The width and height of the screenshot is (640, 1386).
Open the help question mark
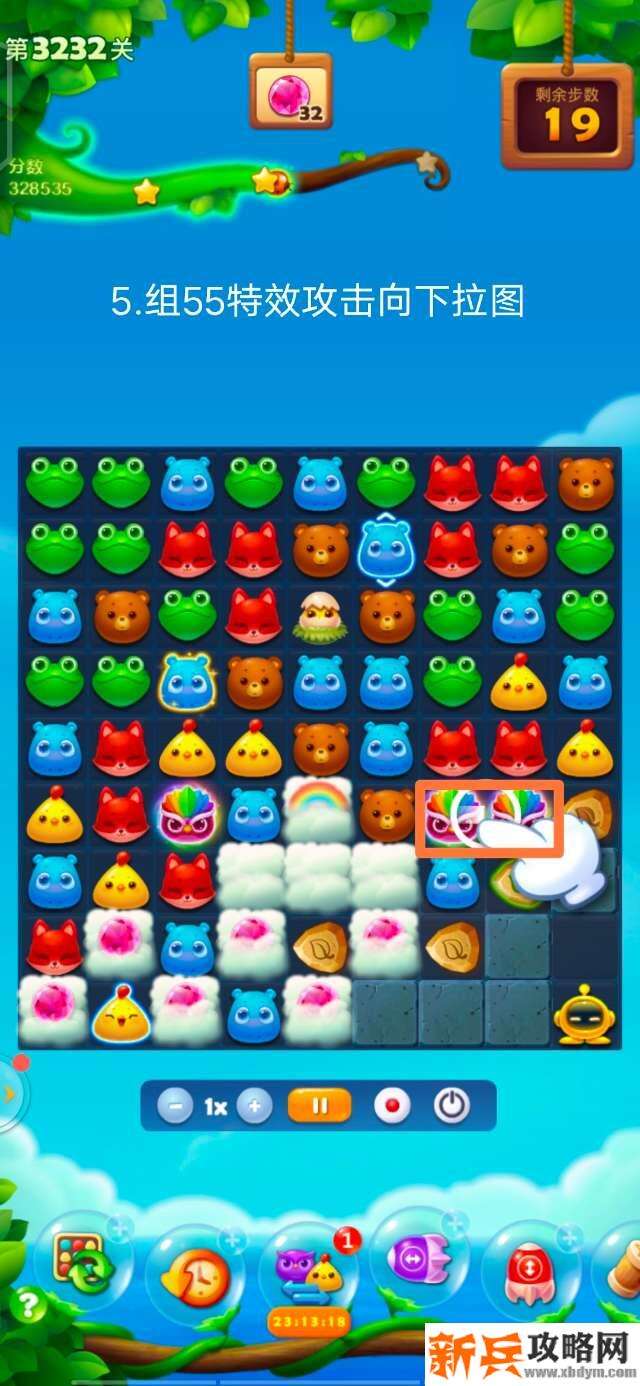[x=27, y=1304]
